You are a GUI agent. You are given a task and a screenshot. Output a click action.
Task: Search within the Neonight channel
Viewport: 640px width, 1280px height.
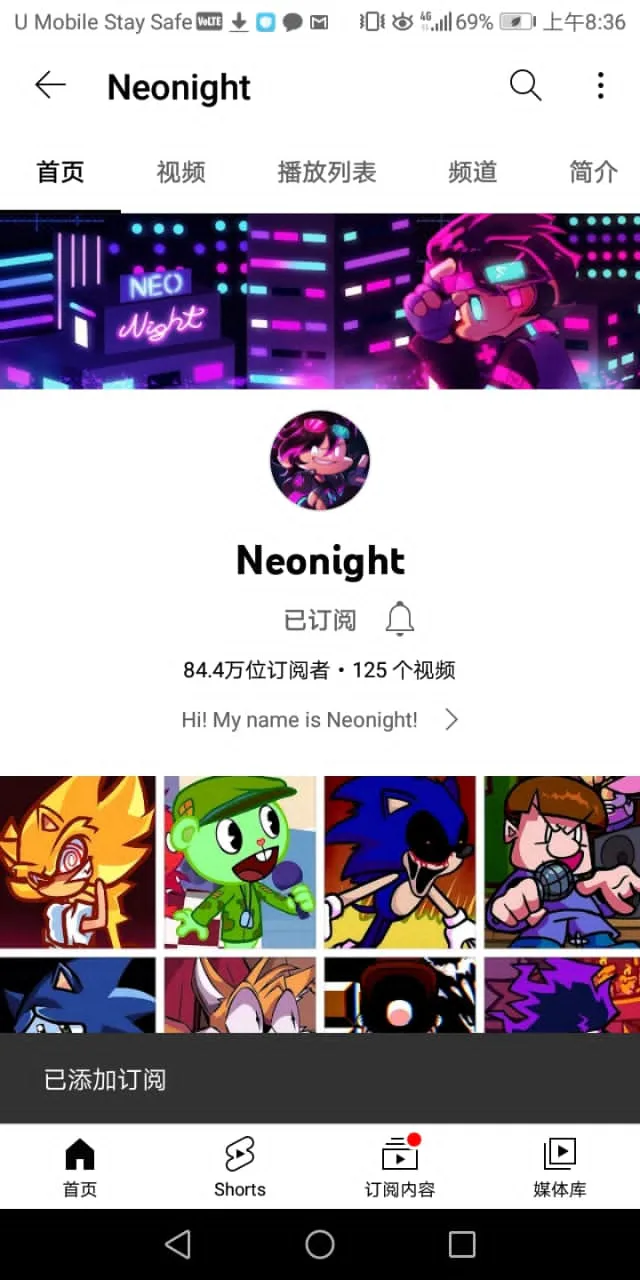click(525, 86)
